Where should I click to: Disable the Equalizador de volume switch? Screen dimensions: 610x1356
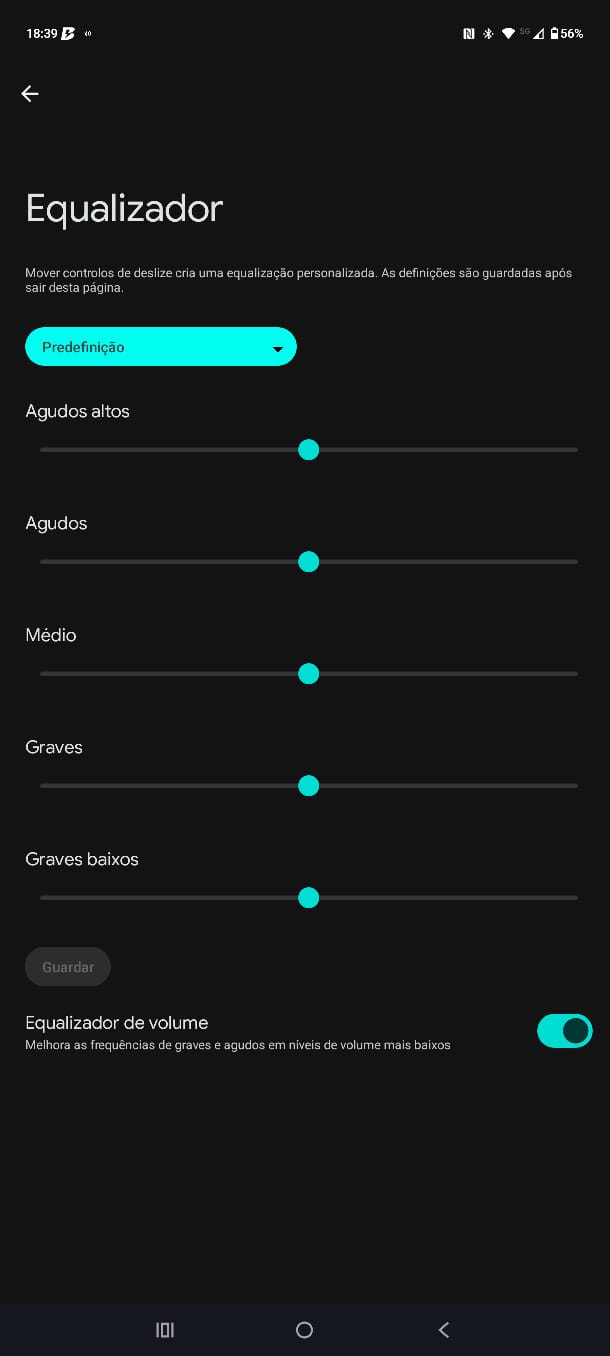click(x=564, y=1031)
